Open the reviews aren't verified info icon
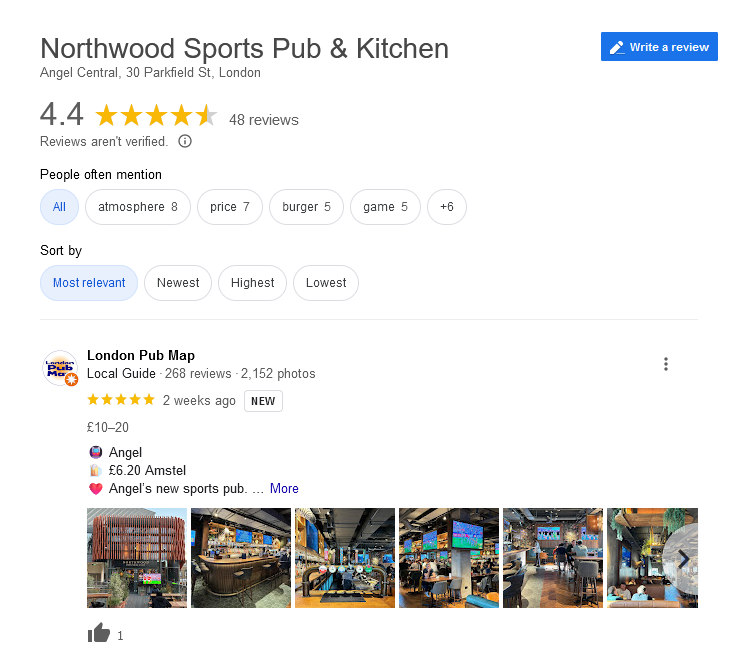The height and width of the screenshot is (672, 731). (x=185, y=141)
